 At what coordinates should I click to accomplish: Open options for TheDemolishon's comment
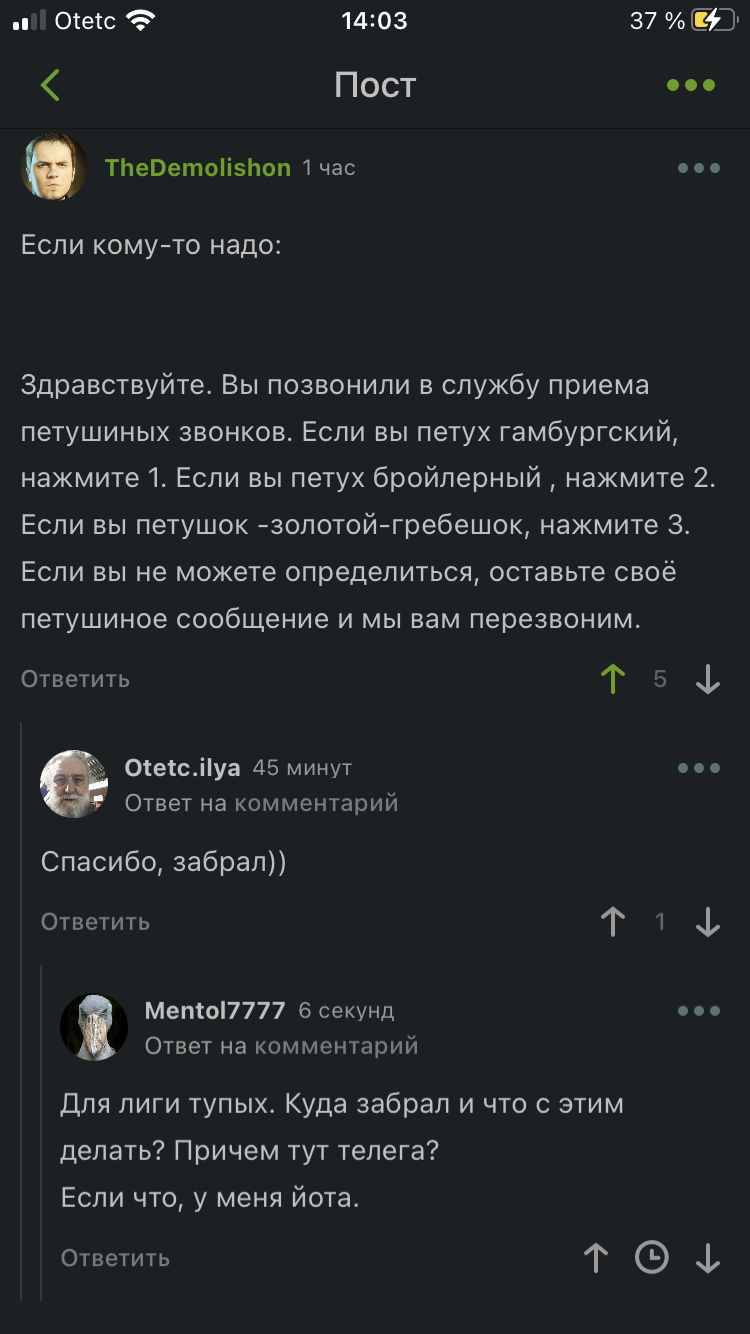click(698, 168)
